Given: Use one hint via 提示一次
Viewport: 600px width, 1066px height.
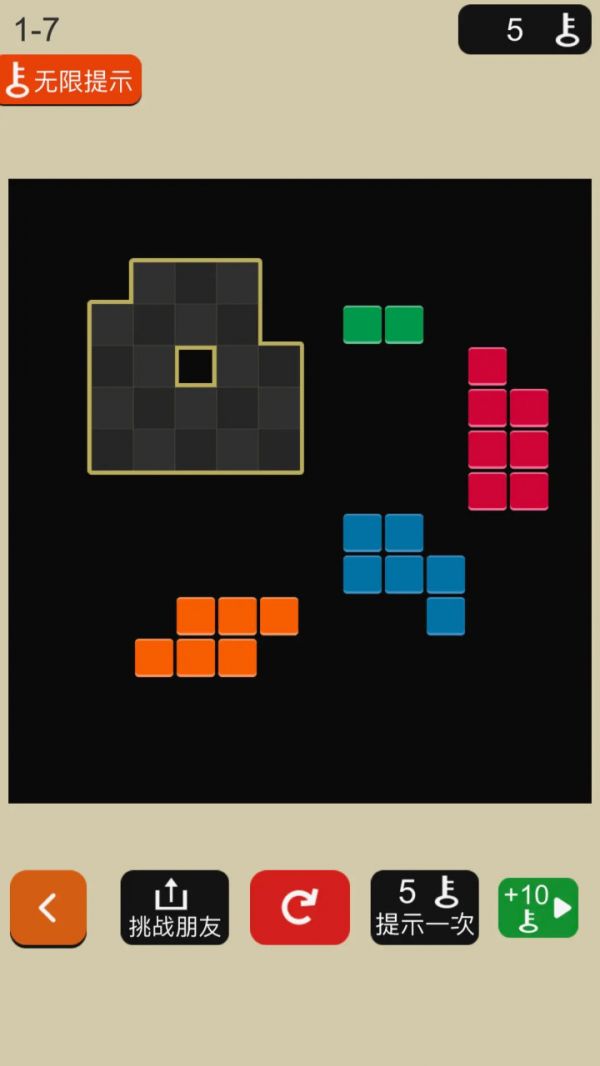Looking at the screenshot, I should click(424, 907).
